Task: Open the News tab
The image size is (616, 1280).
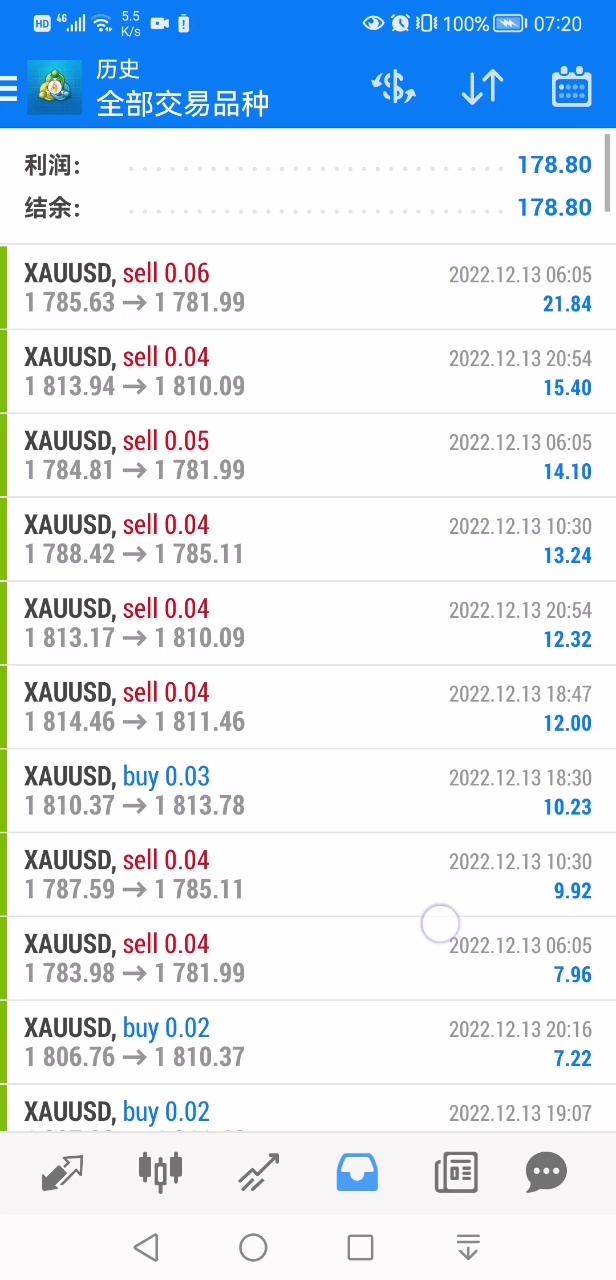Action: coord(456,1172)
